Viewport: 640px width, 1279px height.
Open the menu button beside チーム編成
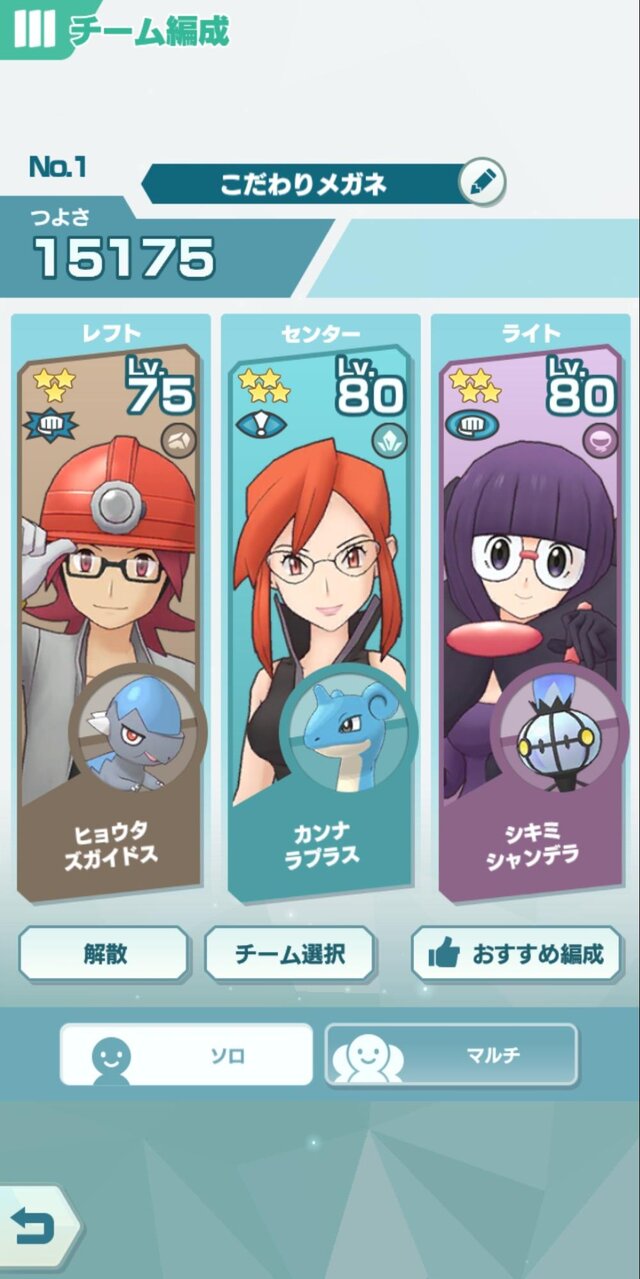(34, 30)
